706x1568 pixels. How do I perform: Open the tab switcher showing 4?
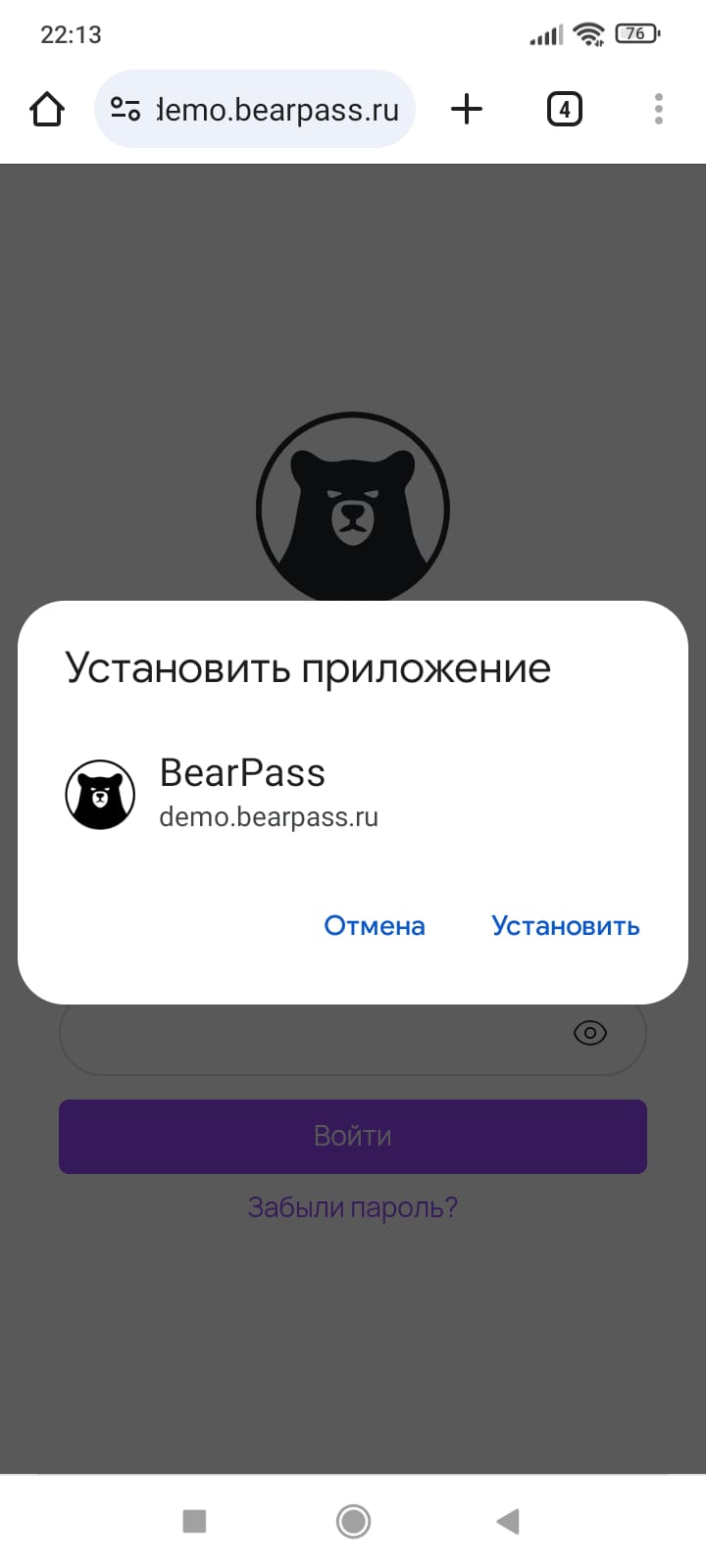(564, 109)
